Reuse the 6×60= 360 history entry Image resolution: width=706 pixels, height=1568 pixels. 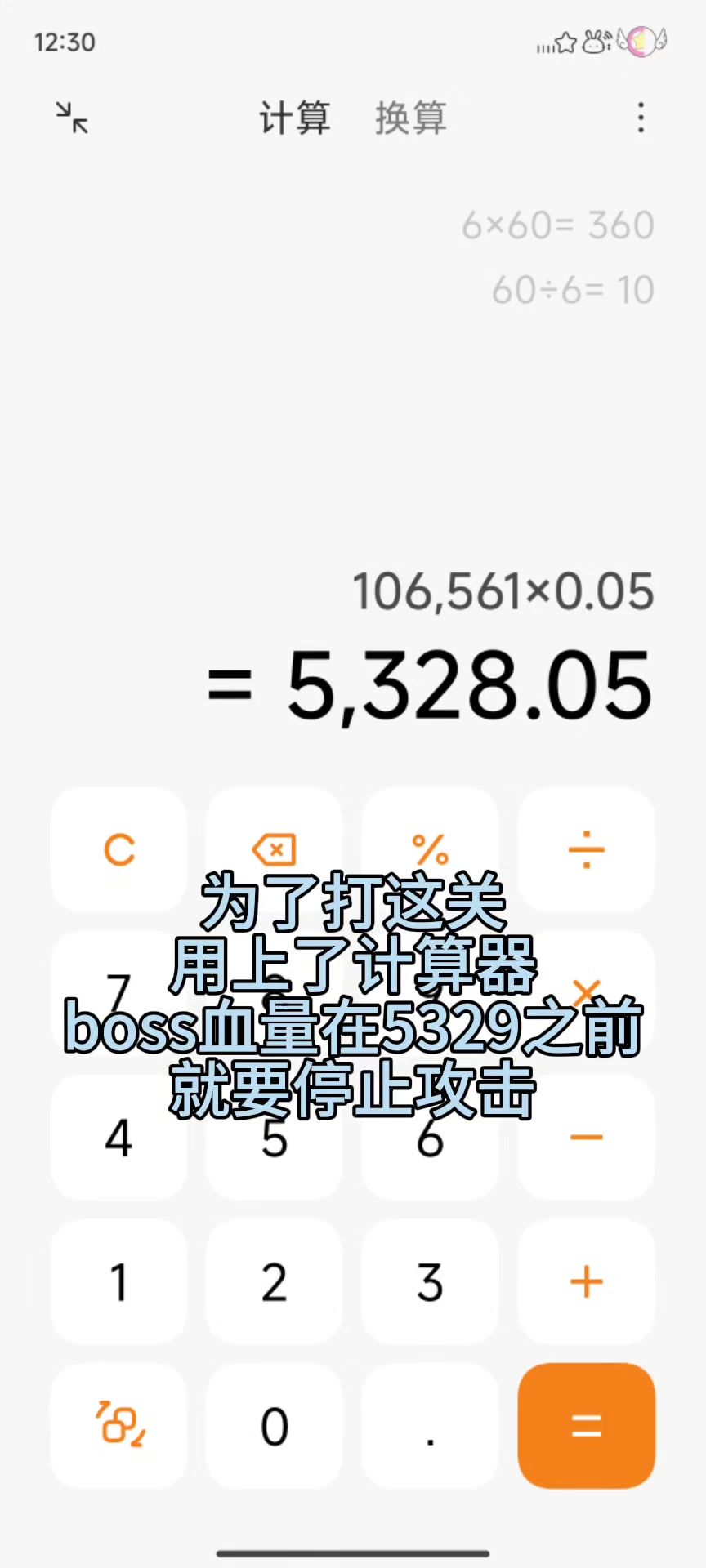557,225
